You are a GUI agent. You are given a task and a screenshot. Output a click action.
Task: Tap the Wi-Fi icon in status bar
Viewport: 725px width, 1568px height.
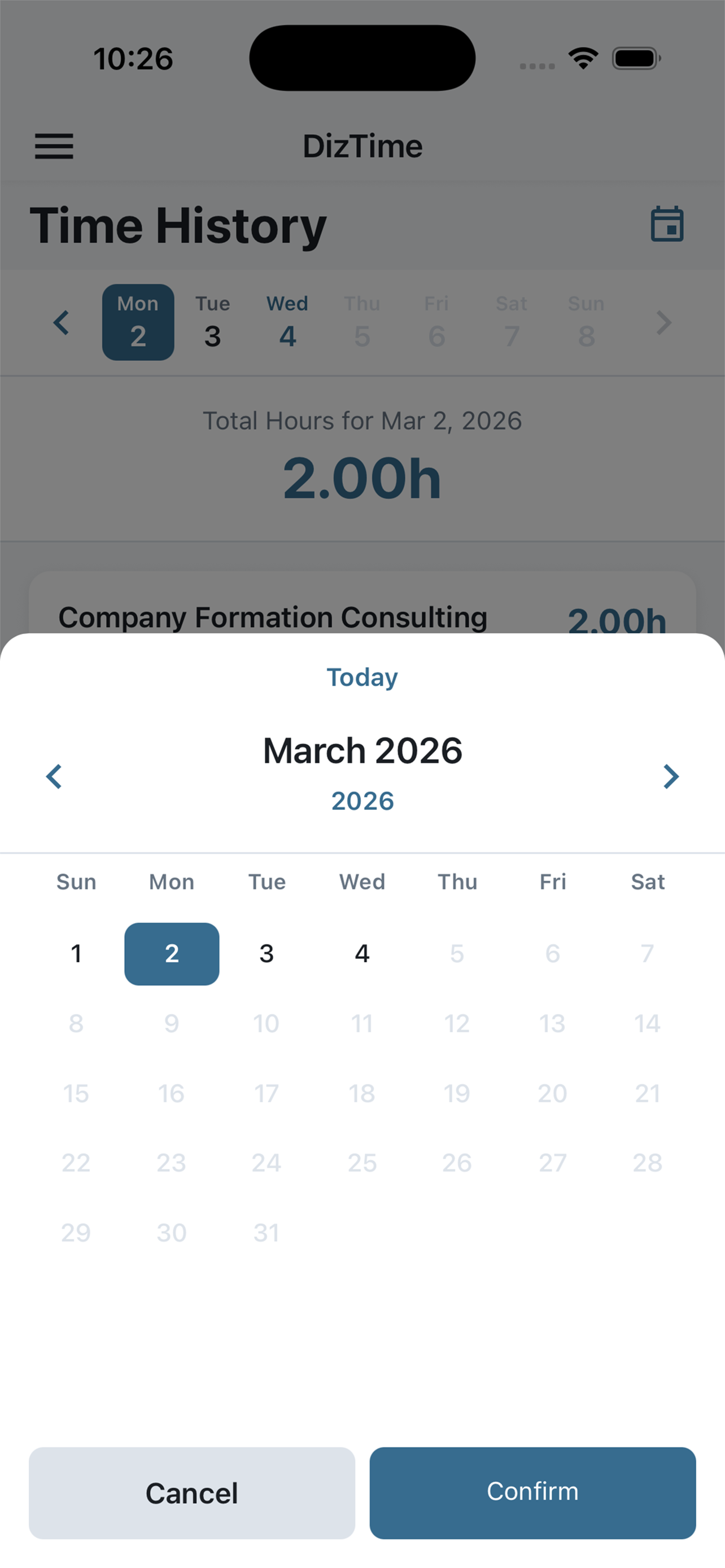[582, 56]
